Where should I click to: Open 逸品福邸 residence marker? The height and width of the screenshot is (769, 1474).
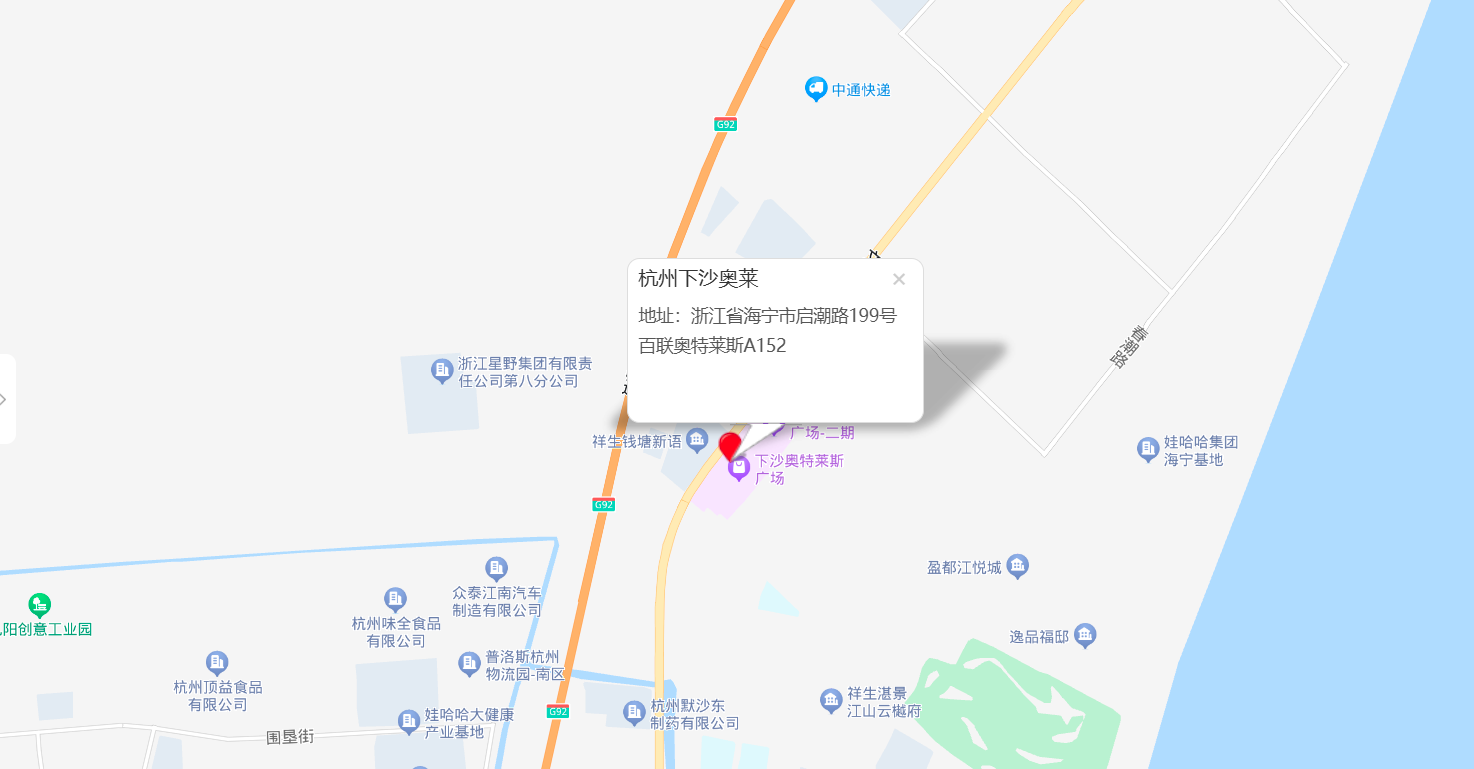[1085, 635]
